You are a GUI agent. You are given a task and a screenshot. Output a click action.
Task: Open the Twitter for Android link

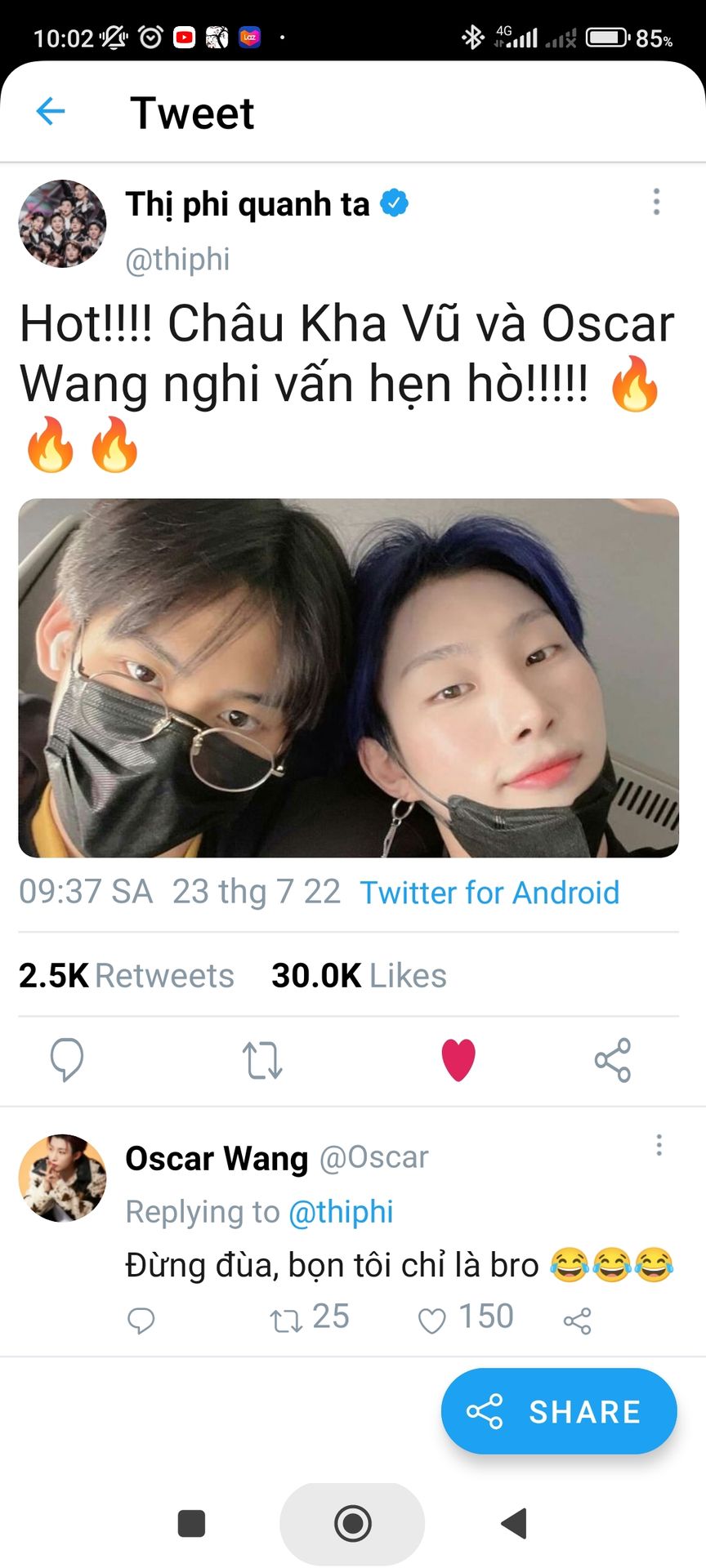[x=489, y=893]
